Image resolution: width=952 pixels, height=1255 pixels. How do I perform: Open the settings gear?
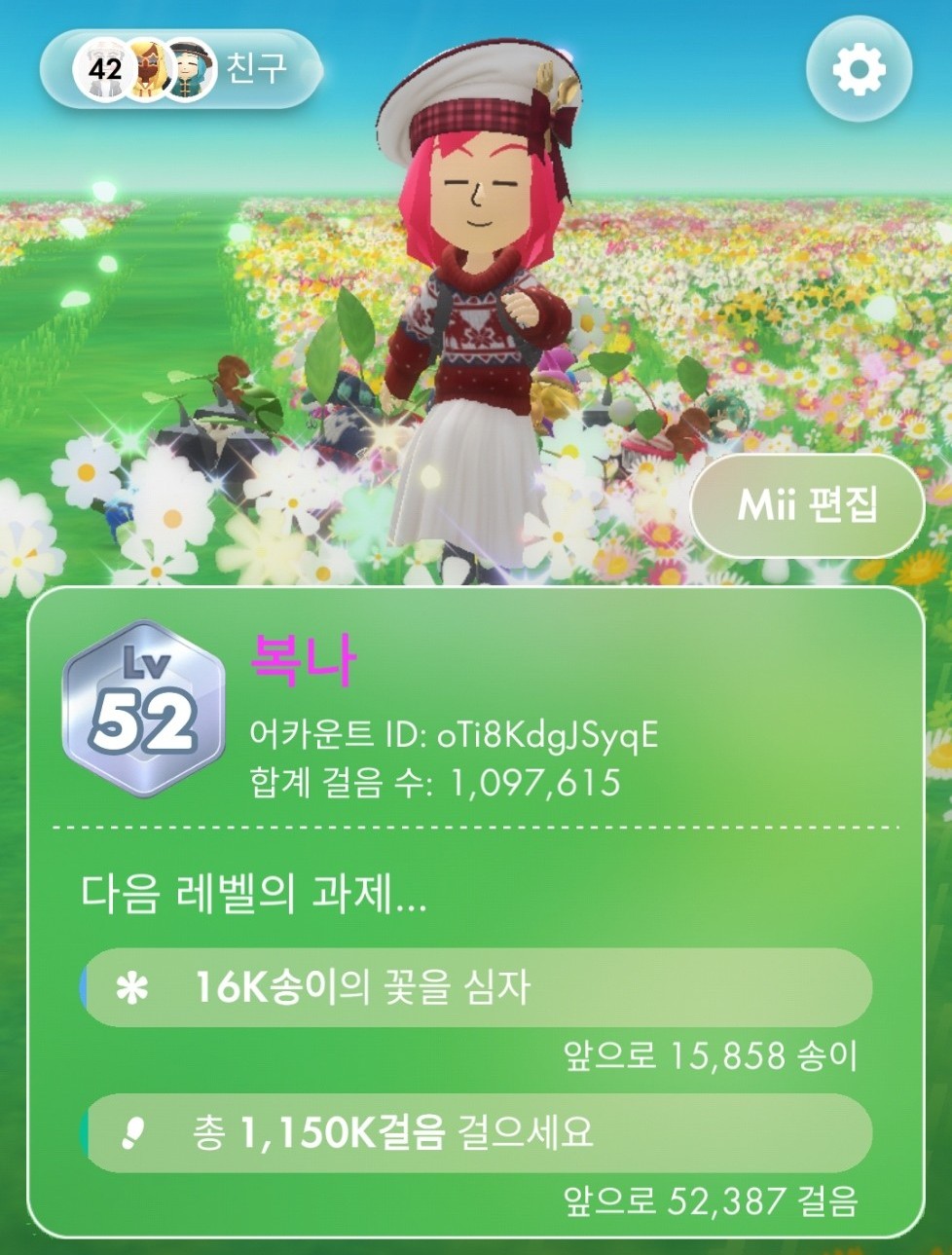pos(859,70)
